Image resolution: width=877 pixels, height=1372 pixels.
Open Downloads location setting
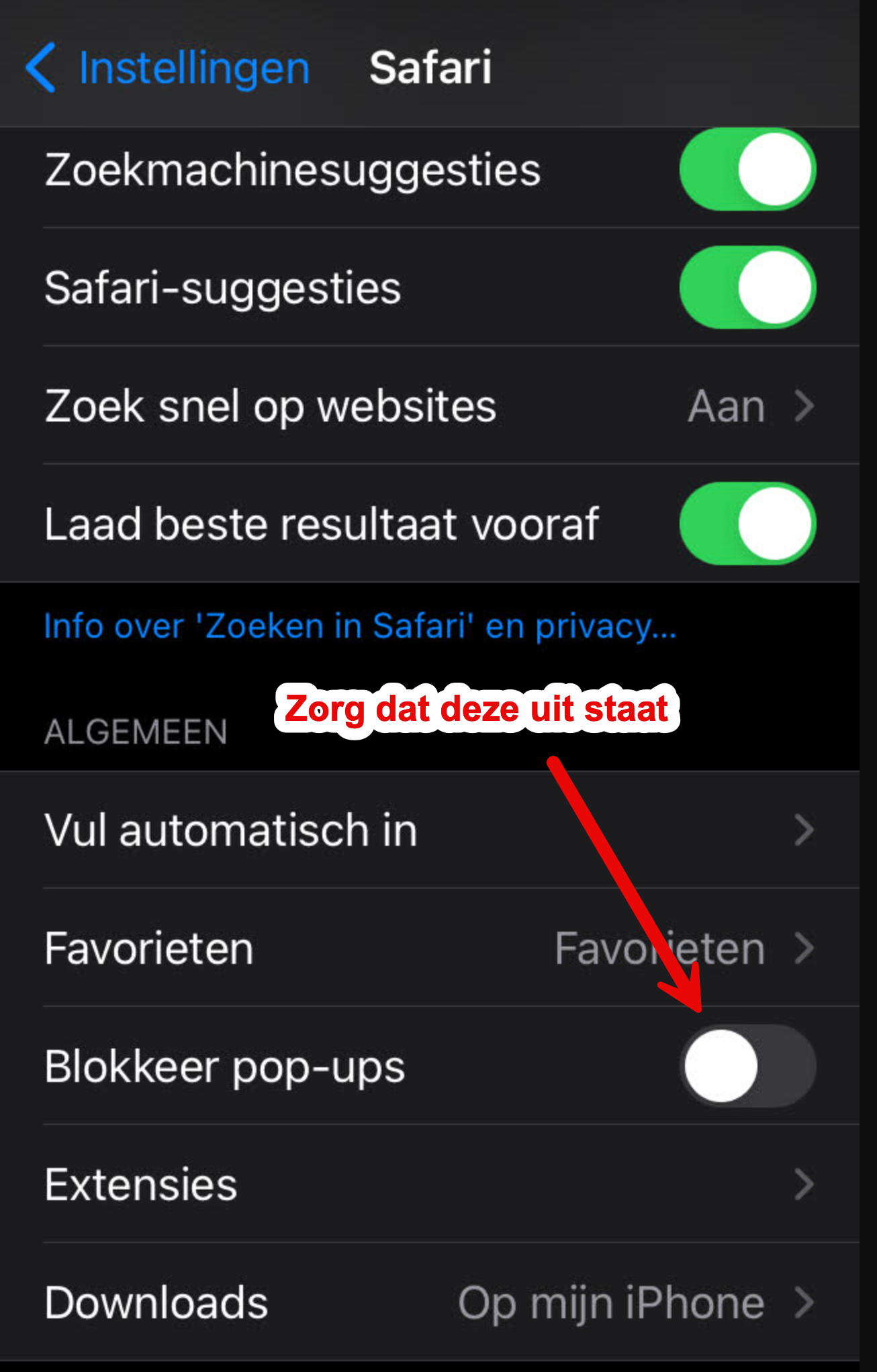coord(430,1303)
